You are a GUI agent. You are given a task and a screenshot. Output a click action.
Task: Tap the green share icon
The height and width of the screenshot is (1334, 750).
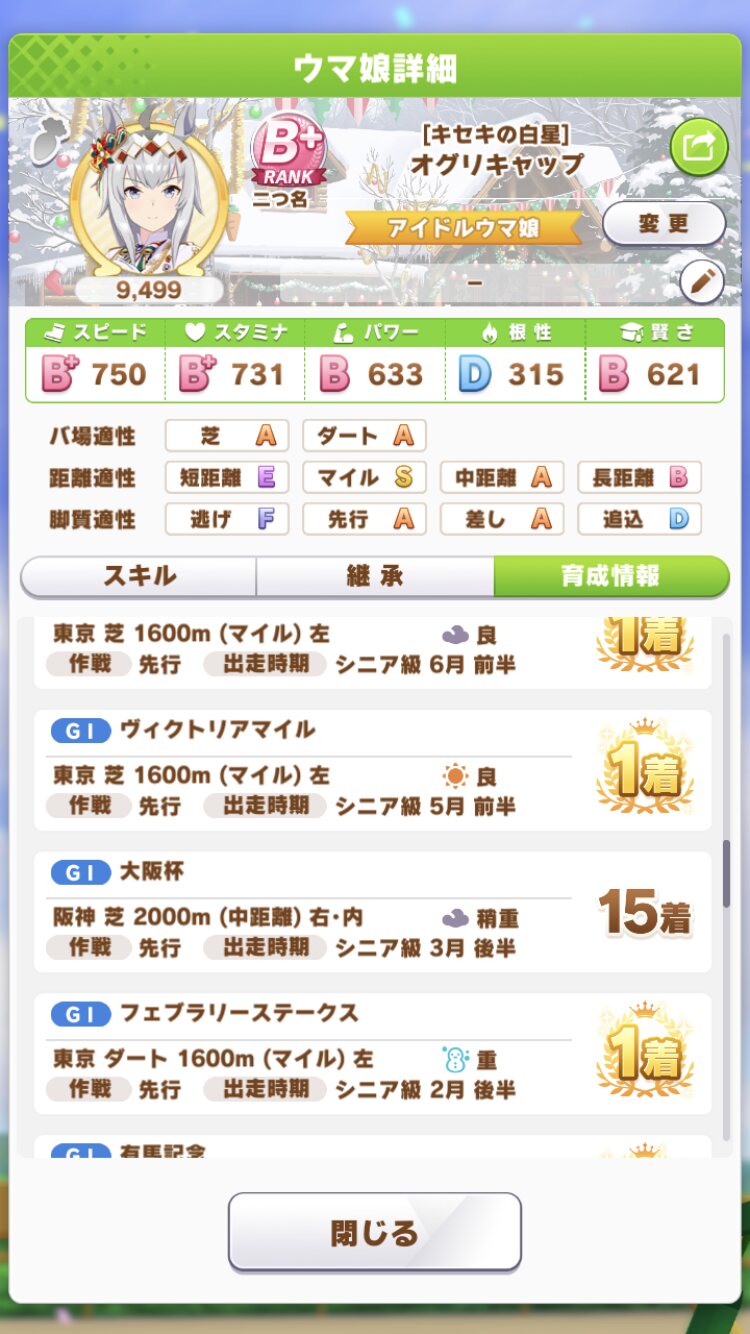pos(699,147)
